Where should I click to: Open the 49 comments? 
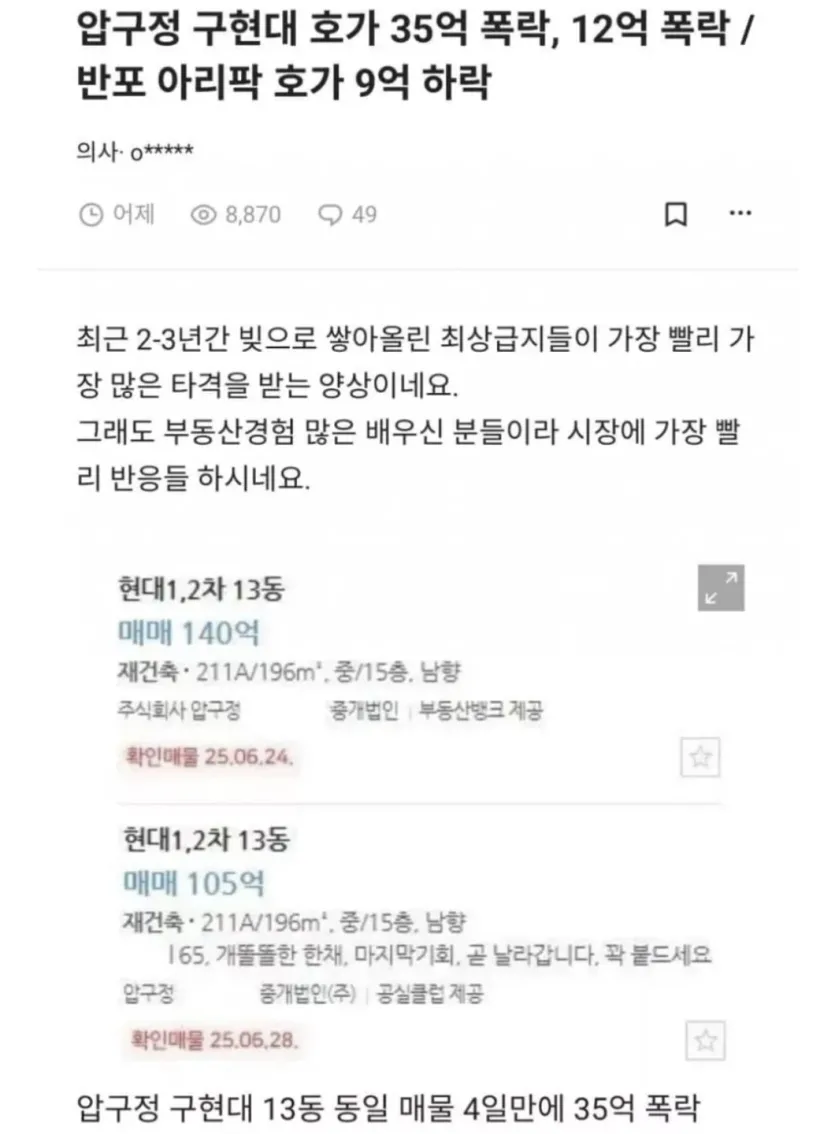pyautogui.click(x=347, y=214)
